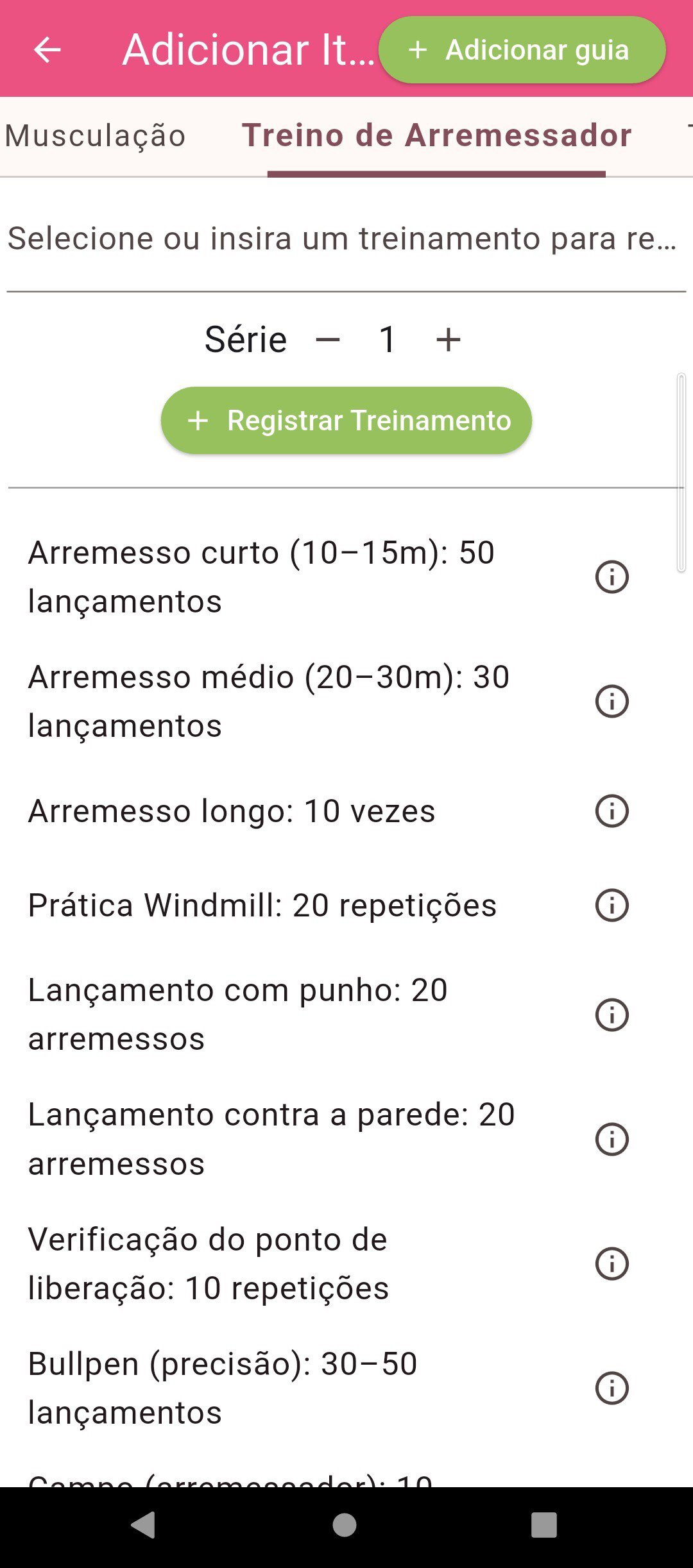
Task: Select Prática Windmill: 20 repetições
Action: [x=262, y=906]
